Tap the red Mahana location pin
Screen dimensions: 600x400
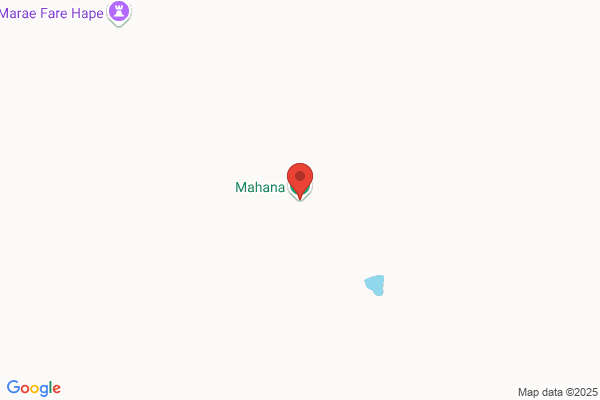(300, 179)
